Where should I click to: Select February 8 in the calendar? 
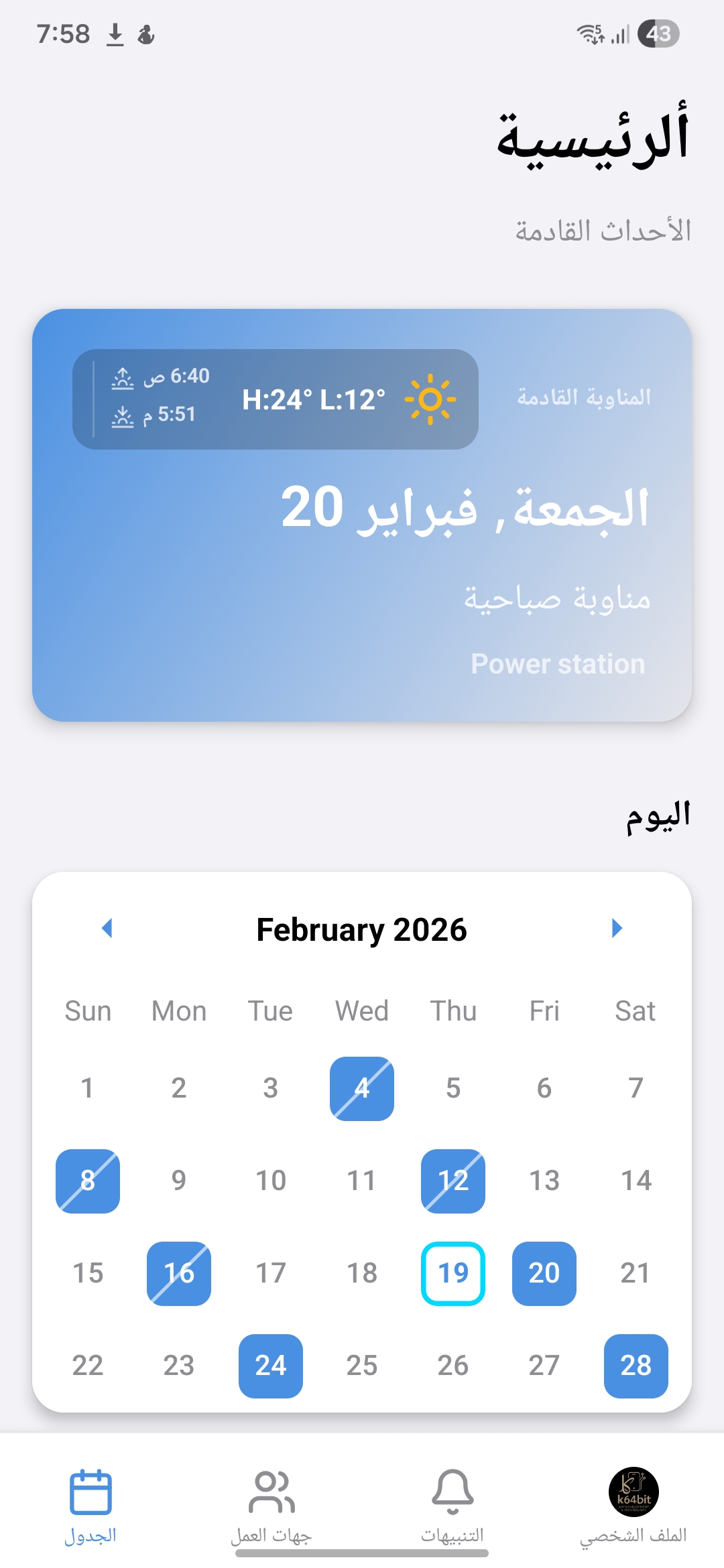point(88,1181)
